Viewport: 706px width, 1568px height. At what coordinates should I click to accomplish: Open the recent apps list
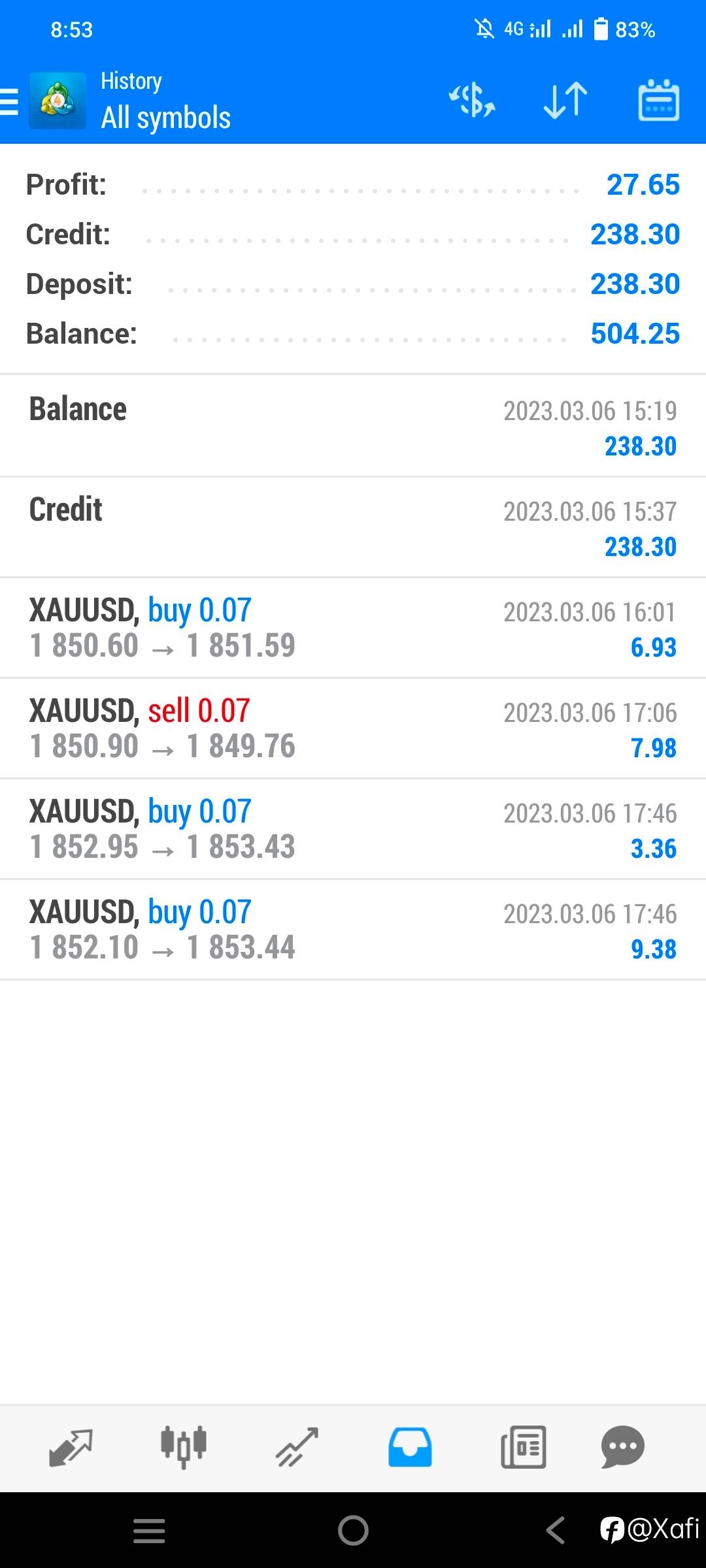(149, 1531)
